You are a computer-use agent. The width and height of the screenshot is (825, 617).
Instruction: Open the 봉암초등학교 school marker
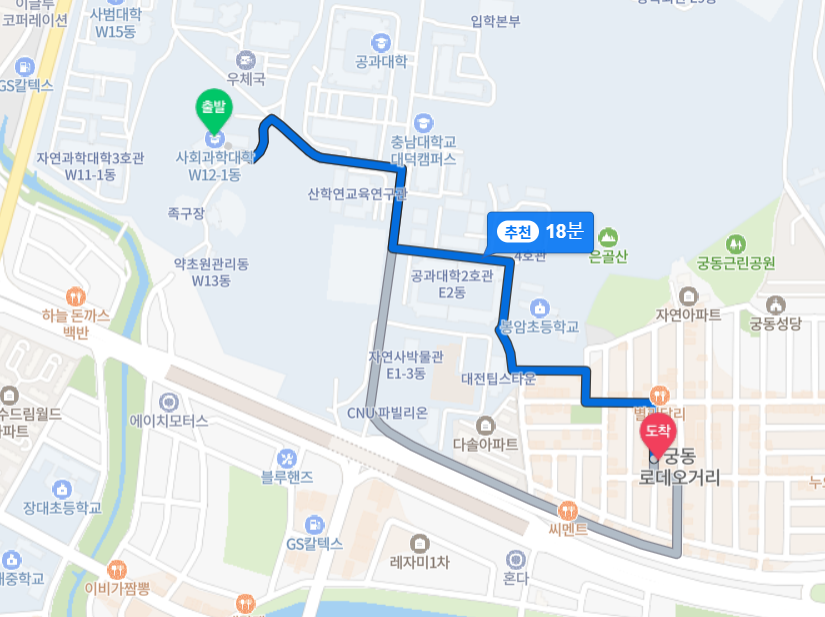click(x=540, y=307)
